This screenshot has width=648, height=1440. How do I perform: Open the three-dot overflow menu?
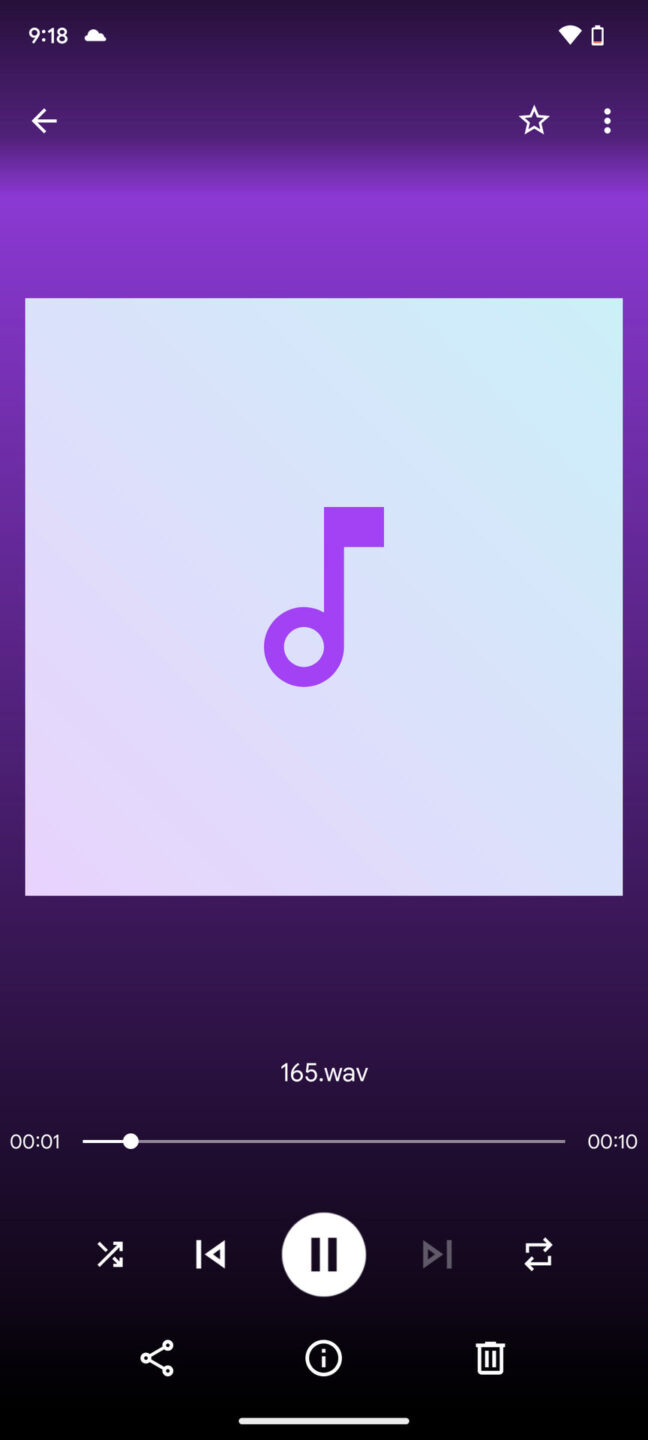[607, 121]
